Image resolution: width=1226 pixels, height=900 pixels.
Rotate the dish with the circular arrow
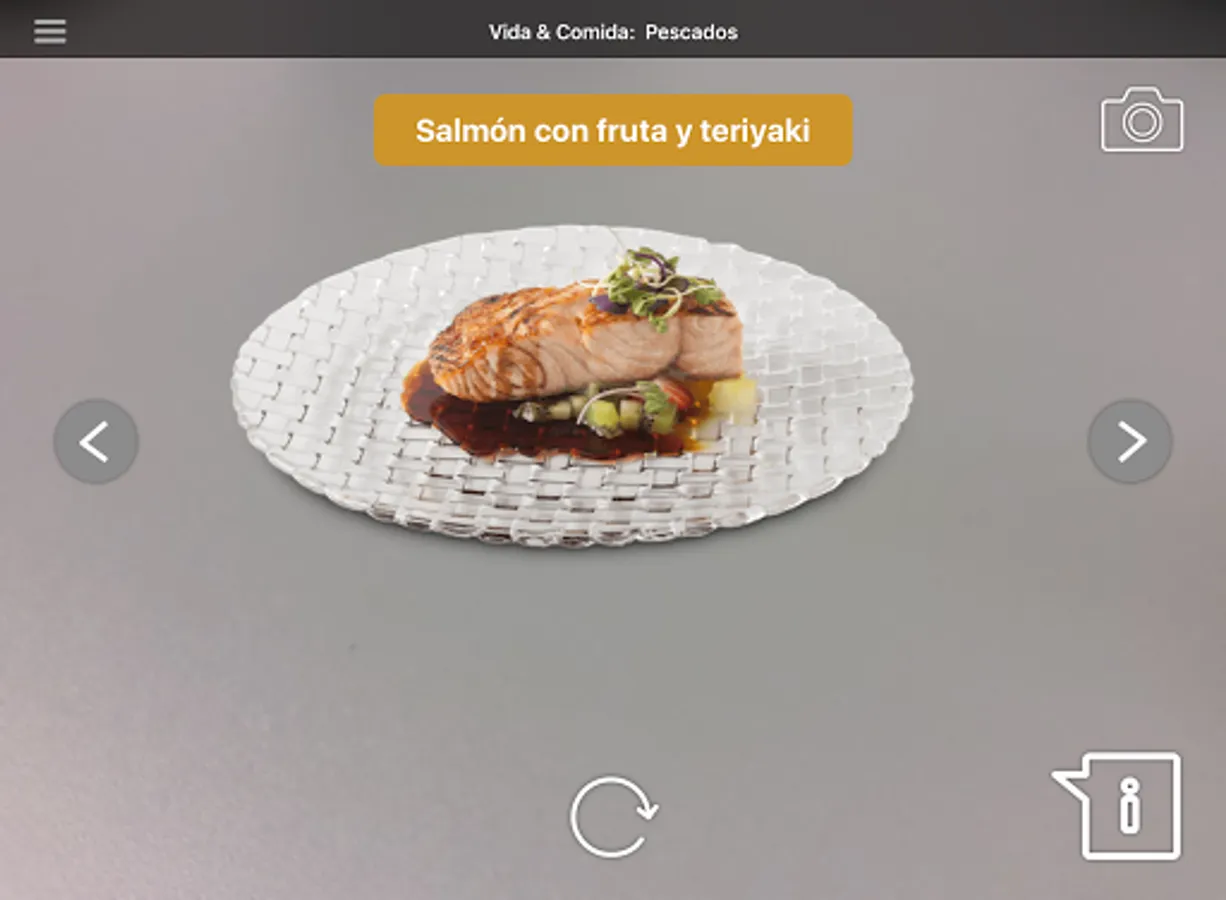(x=613, y=816)
